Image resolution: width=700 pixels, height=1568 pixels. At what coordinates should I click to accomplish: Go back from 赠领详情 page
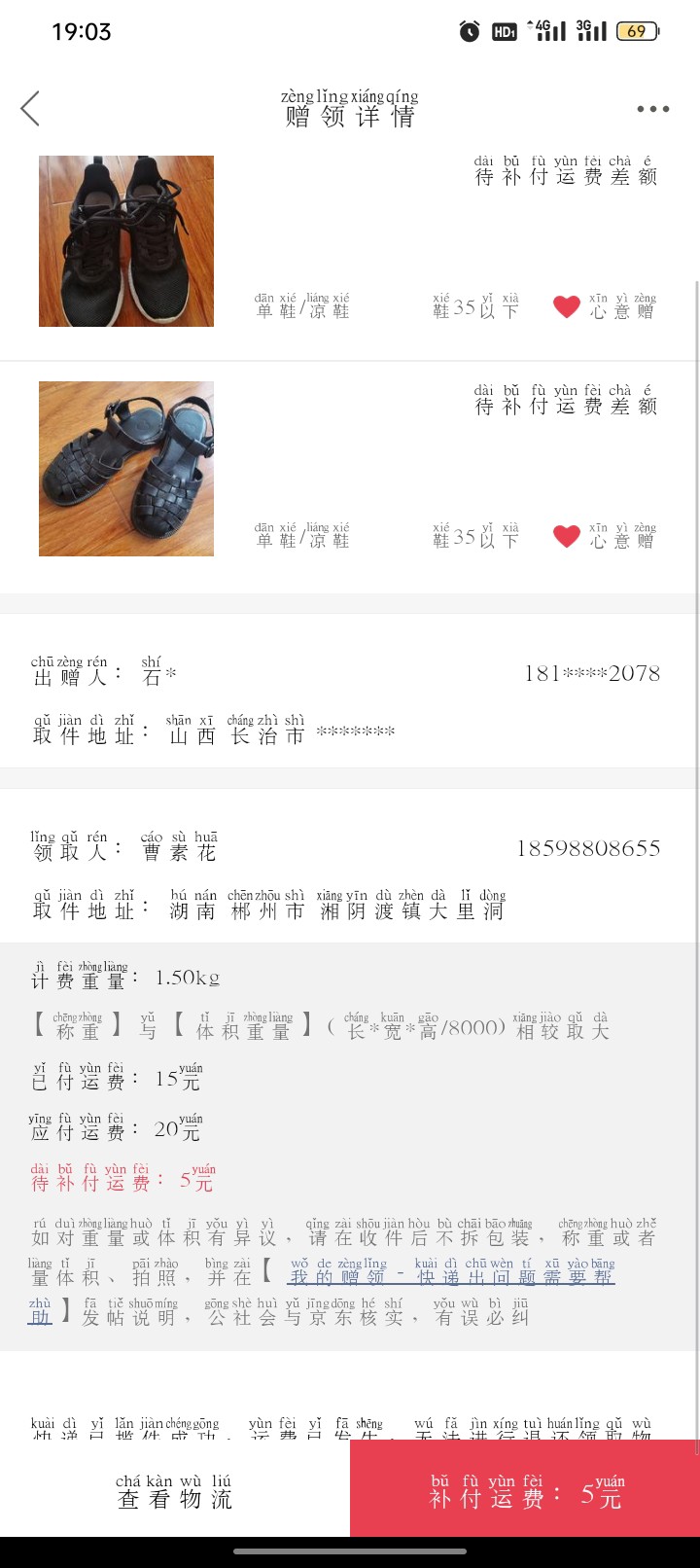tap(31, 109)
